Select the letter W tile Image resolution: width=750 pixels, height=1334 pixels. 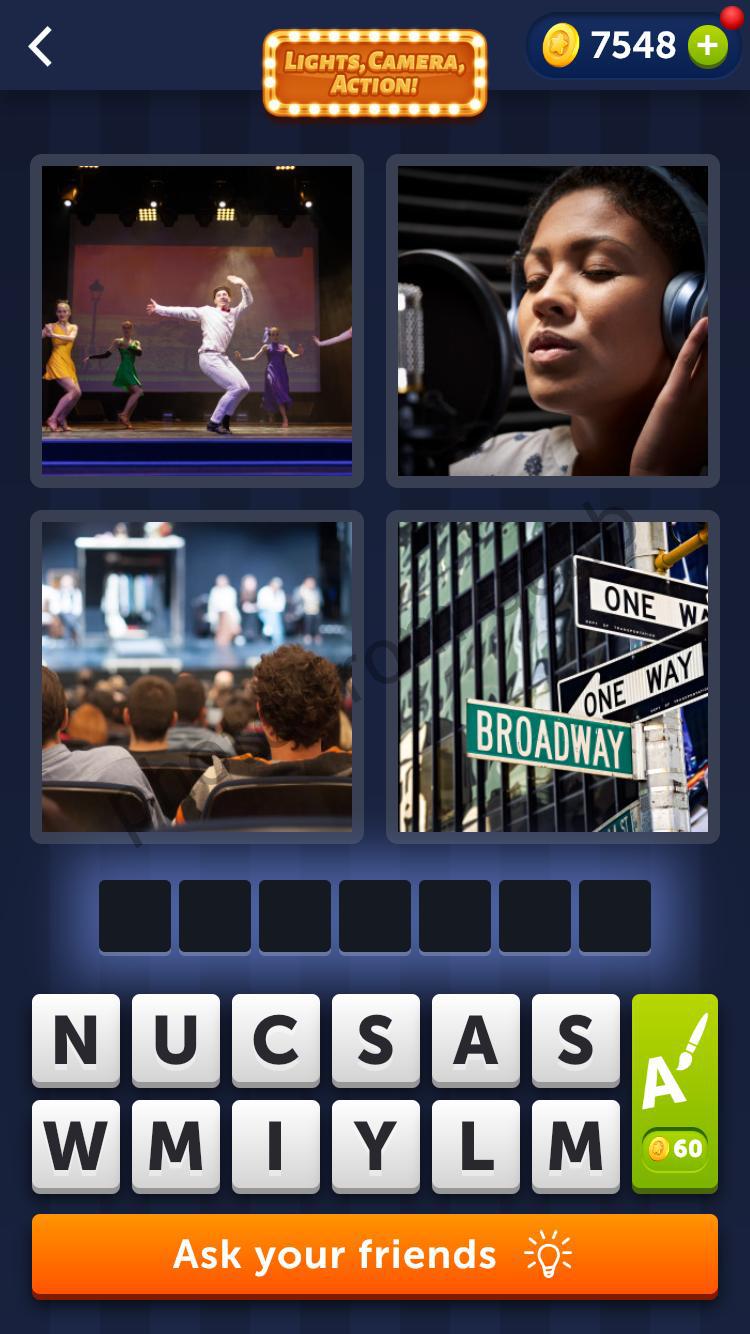click(75, 1145)
